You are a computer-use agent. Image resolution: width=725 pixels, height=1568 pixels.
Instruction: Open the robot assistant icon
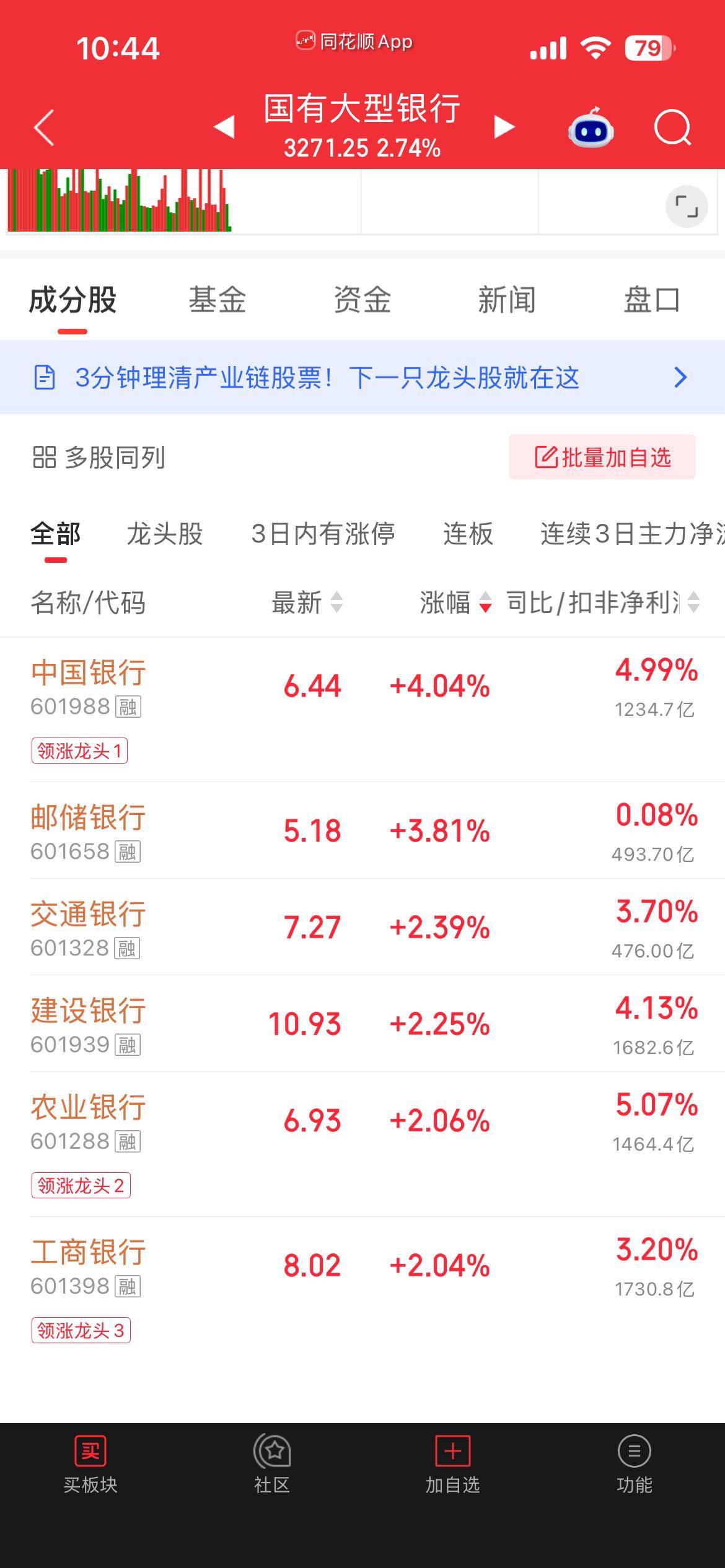point(591,127)
